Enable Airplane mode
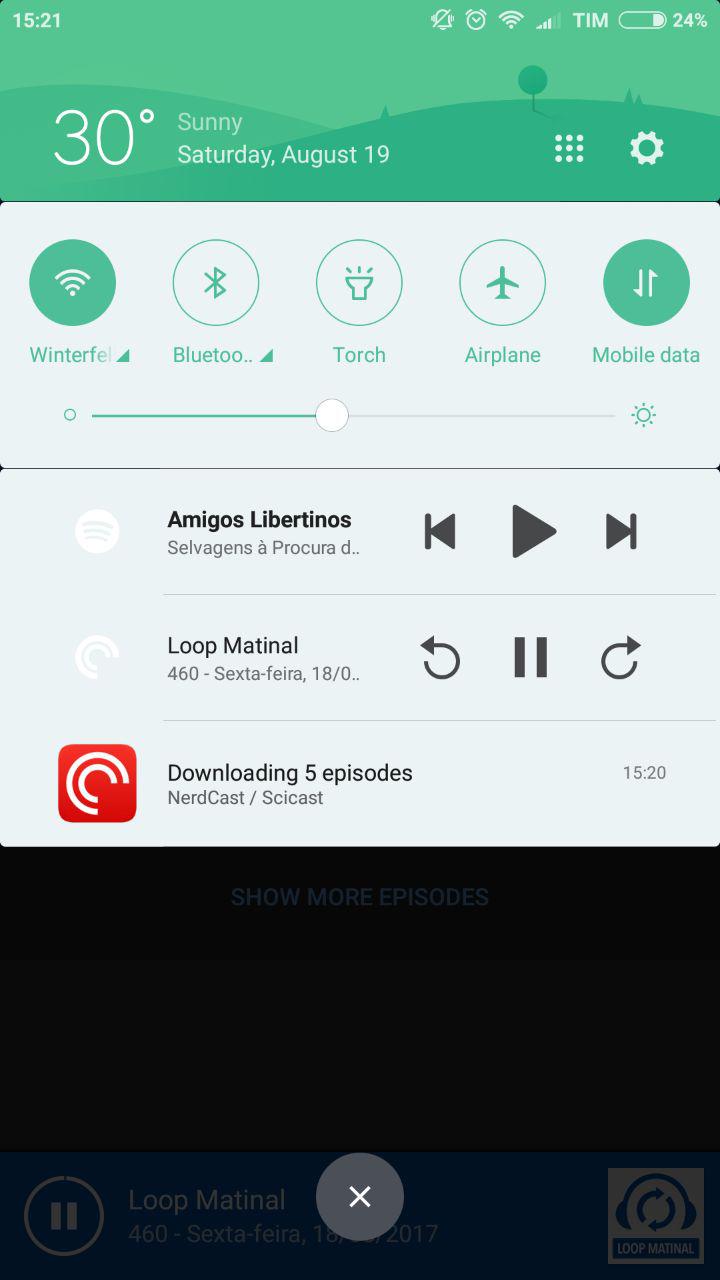Screen dimensions: 720x1280 (503, 283)
